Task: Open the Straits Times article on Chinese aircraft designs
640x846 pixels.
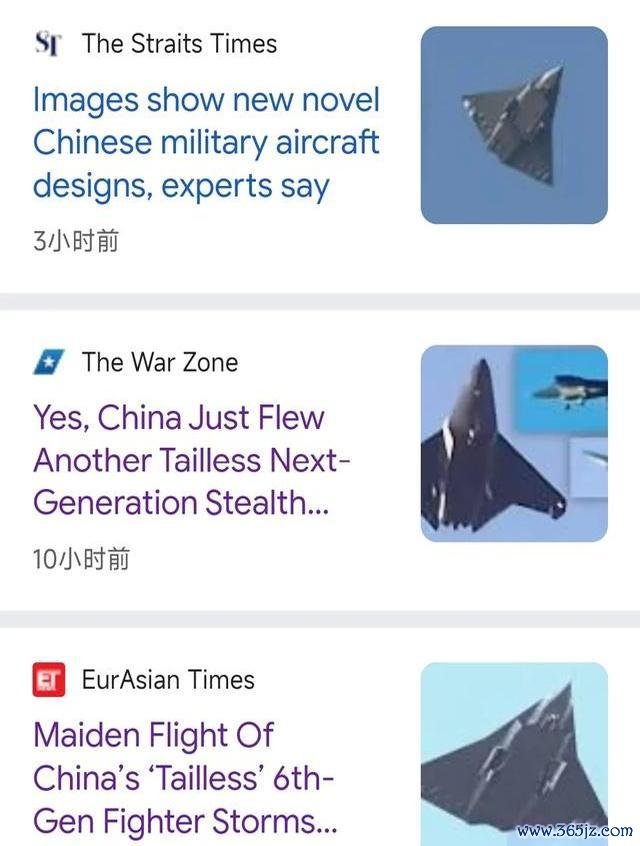Action: pos(206,143)
